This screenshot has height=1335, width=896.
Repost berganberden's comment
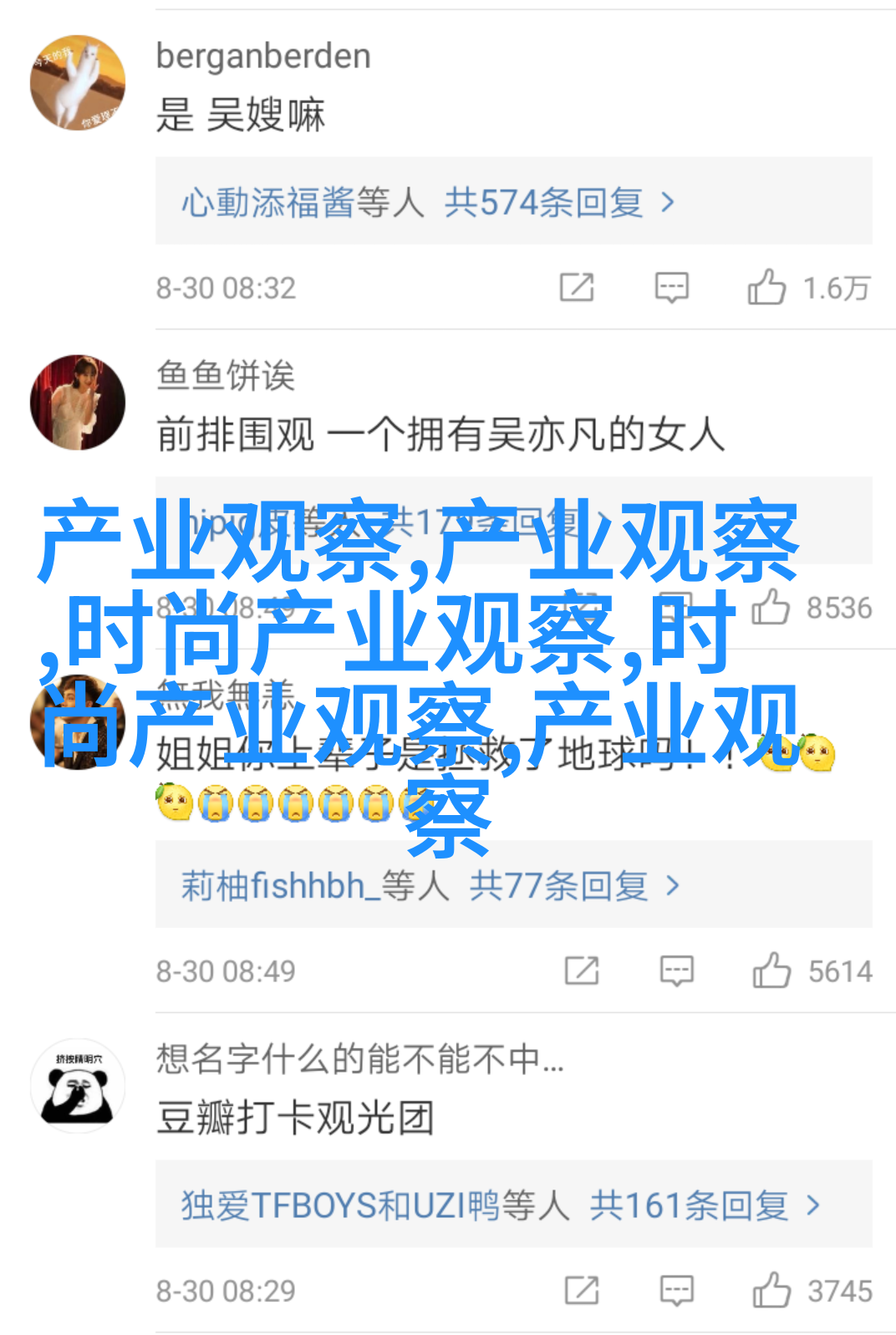click(x=577, y=288)
